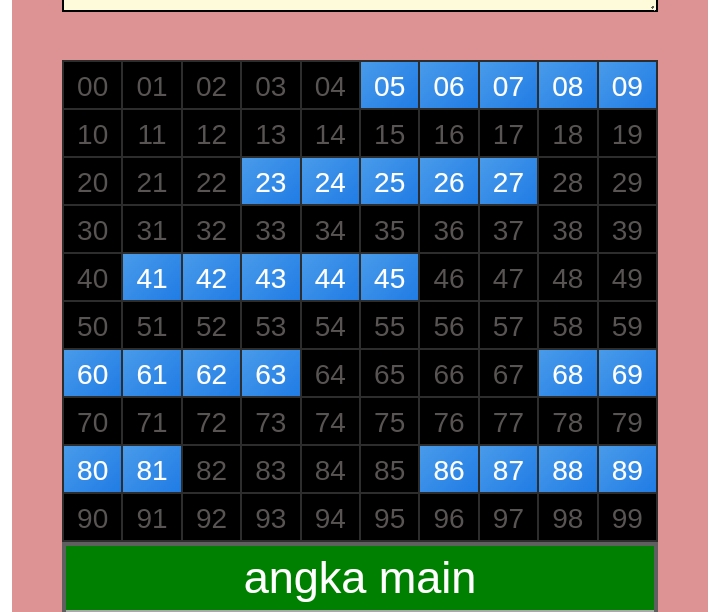The height and width of the screenshot is (612, 720).
Task: Deselect highlighted number 86
Action: click(x=448, y=470)
